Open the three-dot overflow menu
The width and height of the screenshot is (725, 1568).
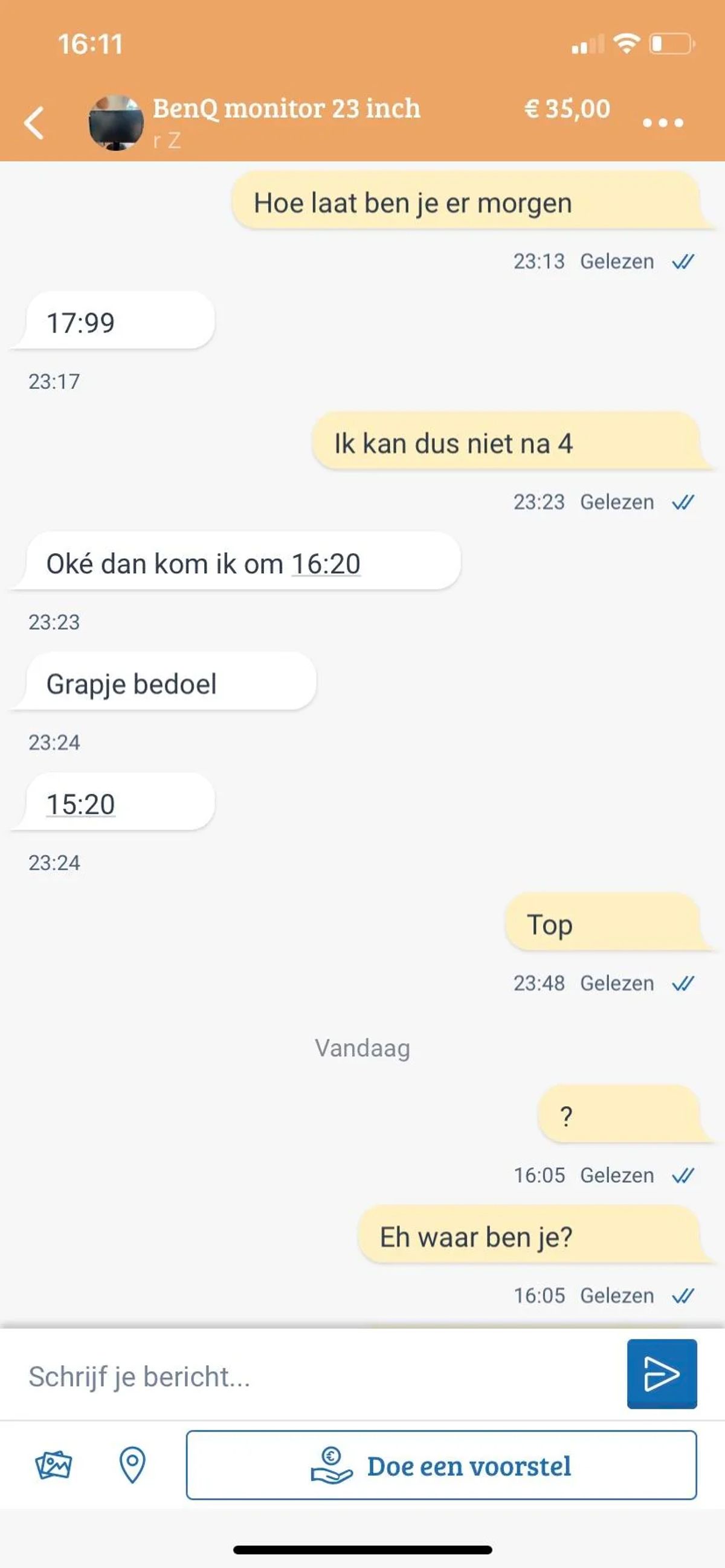point(663,123)
